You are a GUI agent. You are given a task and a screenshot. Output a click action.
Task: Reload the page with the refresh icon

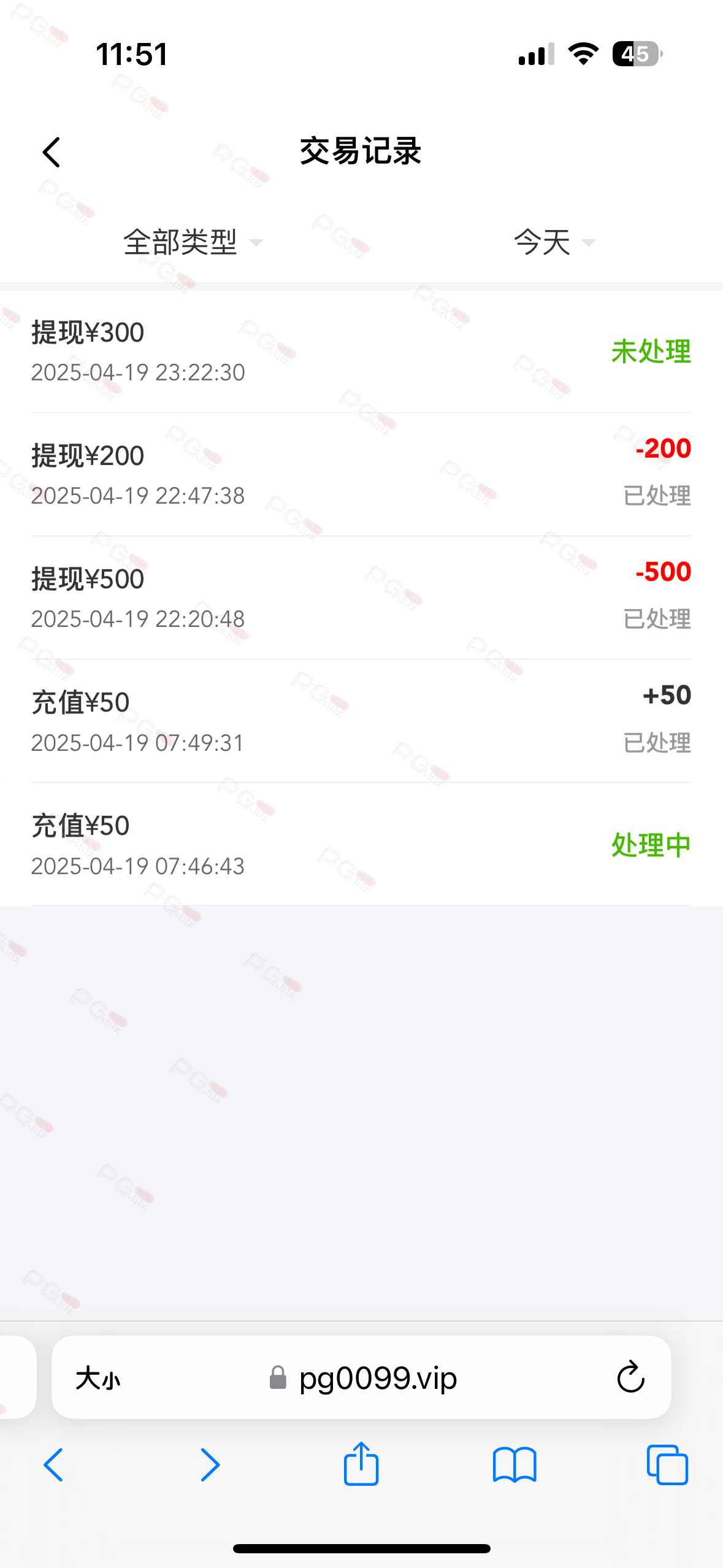point(630,1378)
